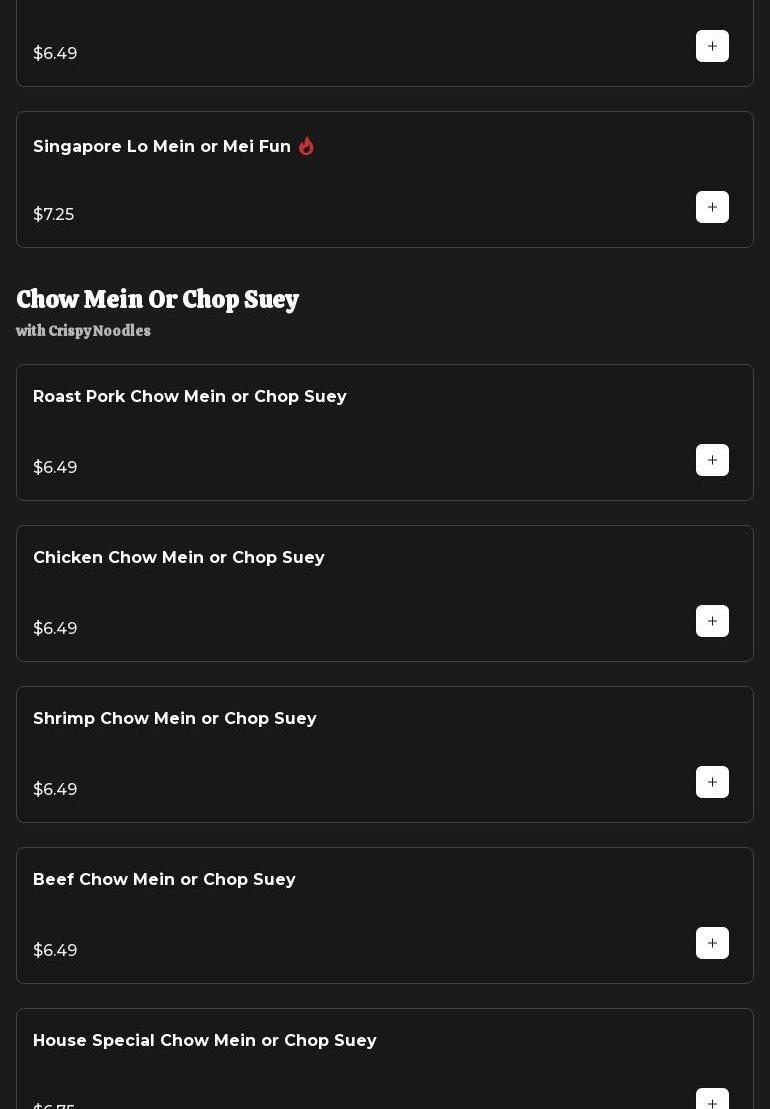Add Roast Pork Chow Mein to order
The width and height of the screenshot is (770, 1109).
coord(712,460)
